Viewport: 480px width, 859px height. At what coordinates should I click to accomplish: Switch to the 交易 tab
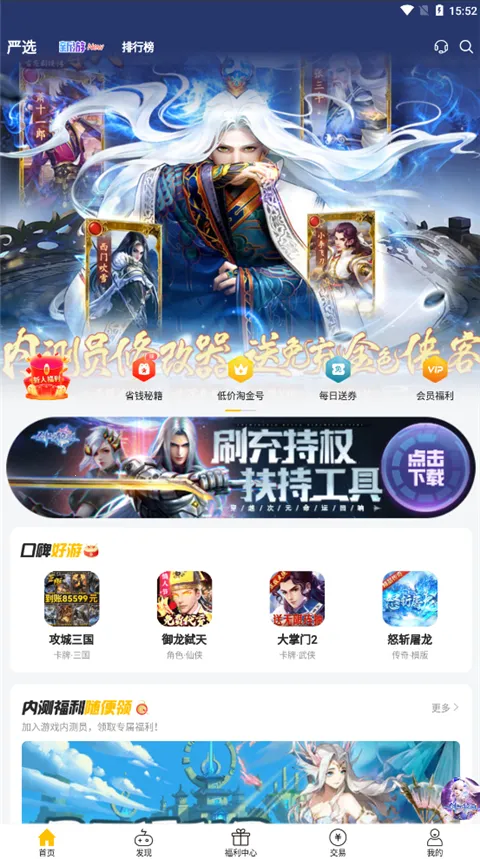pyautogui.click(x=338, y=842)
